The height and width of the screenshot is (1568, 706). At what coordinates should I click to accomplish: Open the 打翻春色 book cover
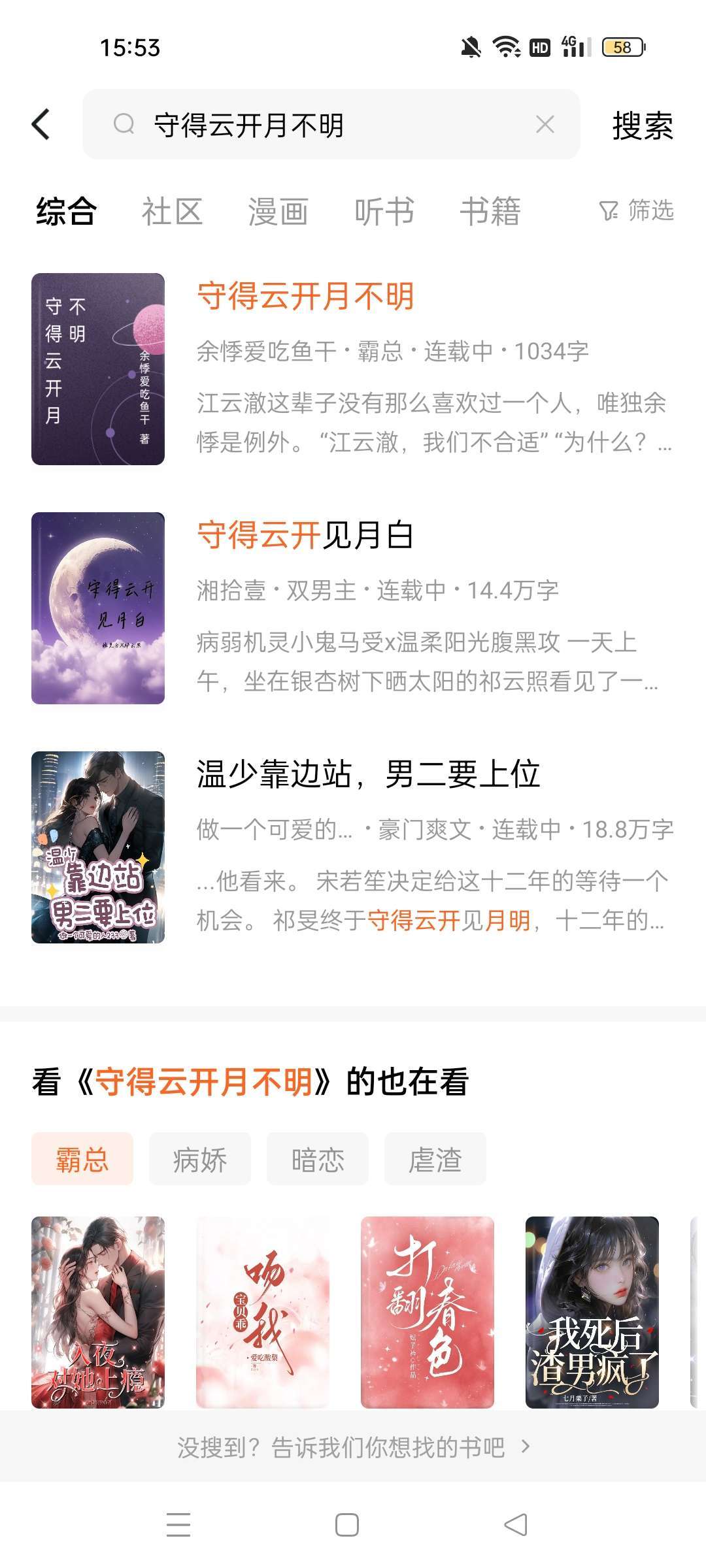tap(428, 1312)
